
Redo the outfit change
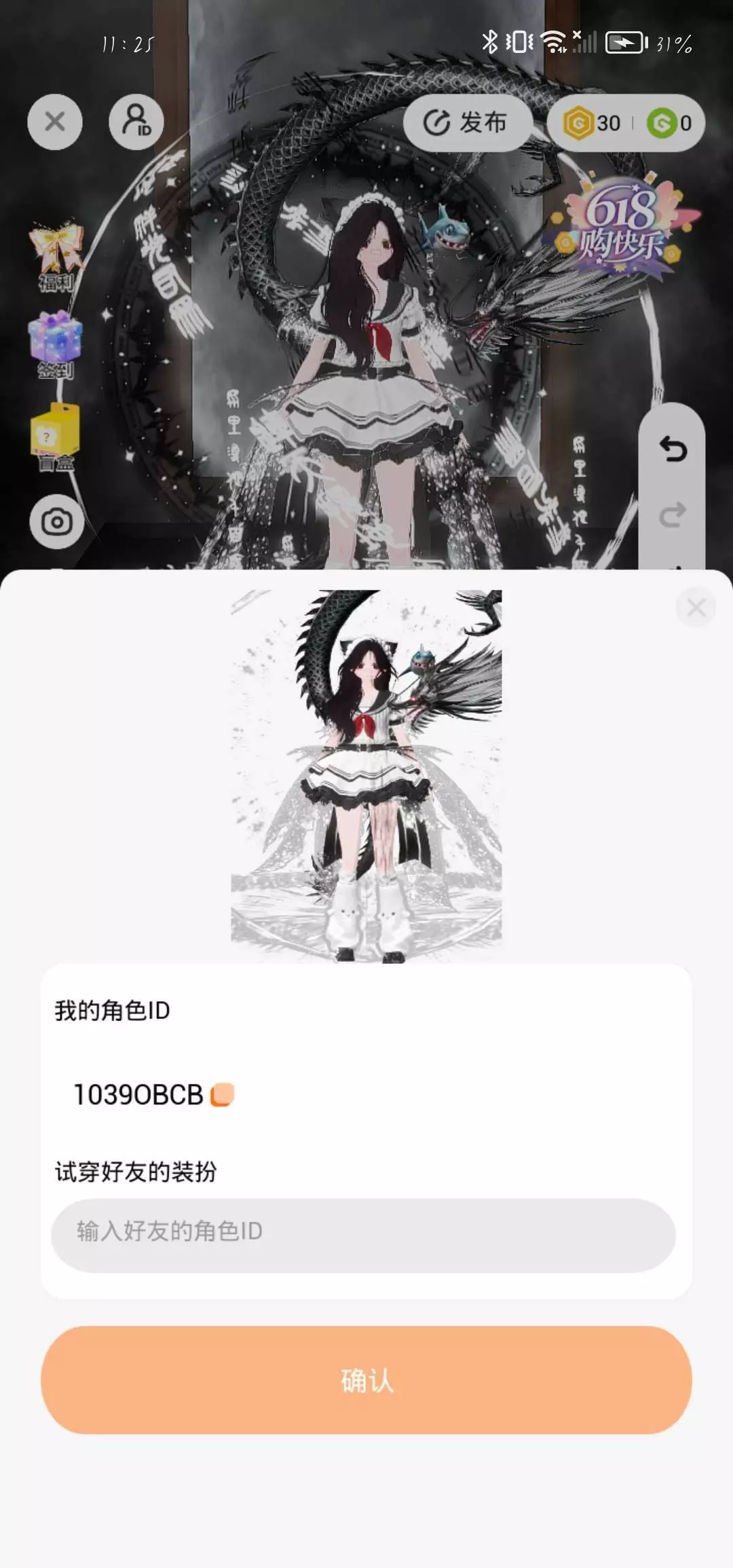point(673,515)
